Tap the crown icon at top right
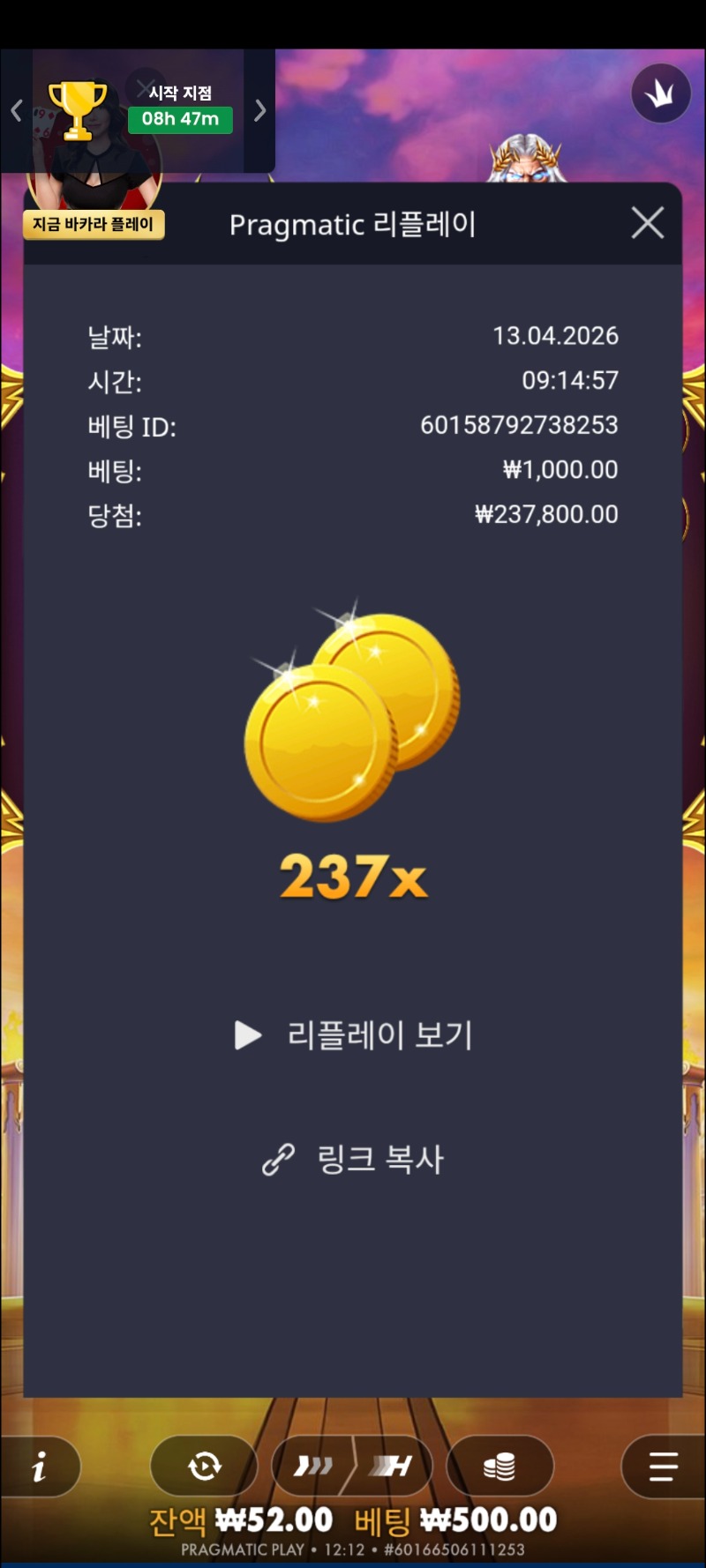The height and width of the screenshot is (1568, 706). (660, 93)
